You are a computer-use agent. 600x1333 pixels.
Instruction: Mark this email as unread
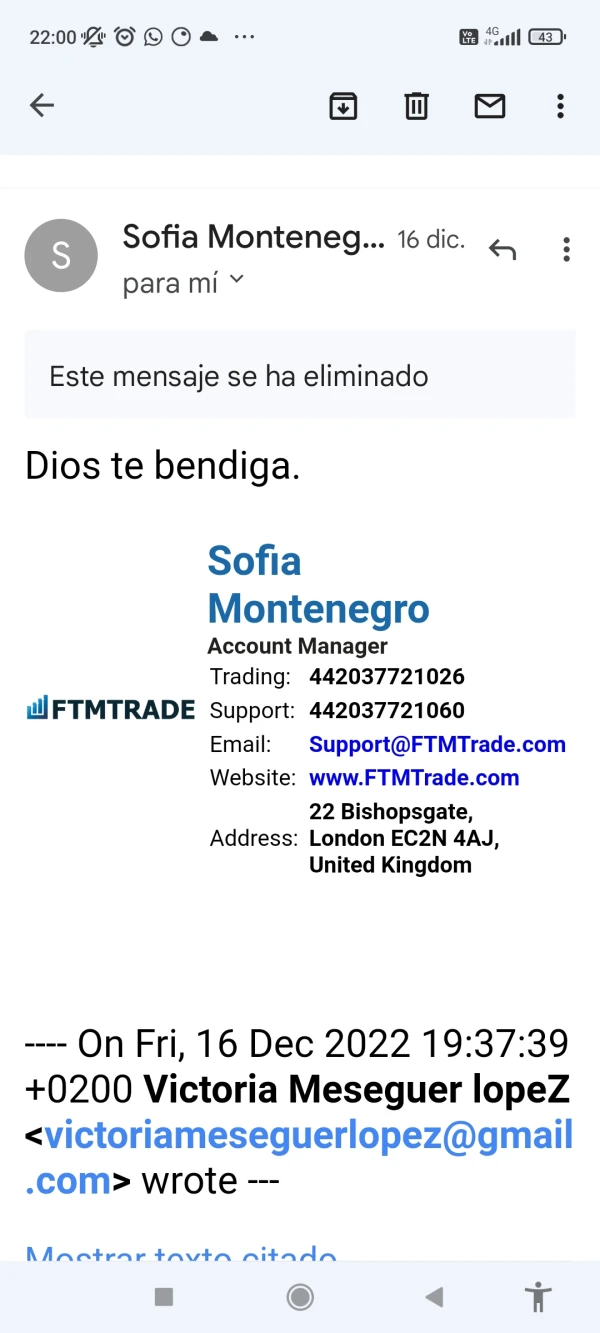click(x=489, y=105)
